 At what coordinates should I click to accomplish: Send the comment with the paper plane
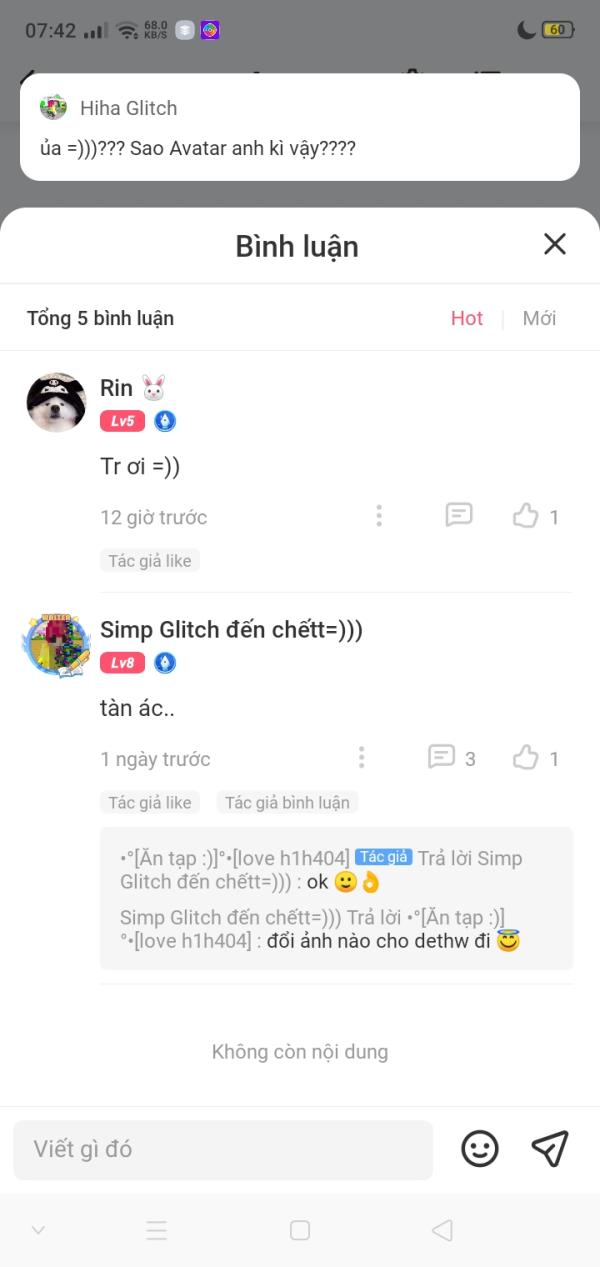point(550,1148)
